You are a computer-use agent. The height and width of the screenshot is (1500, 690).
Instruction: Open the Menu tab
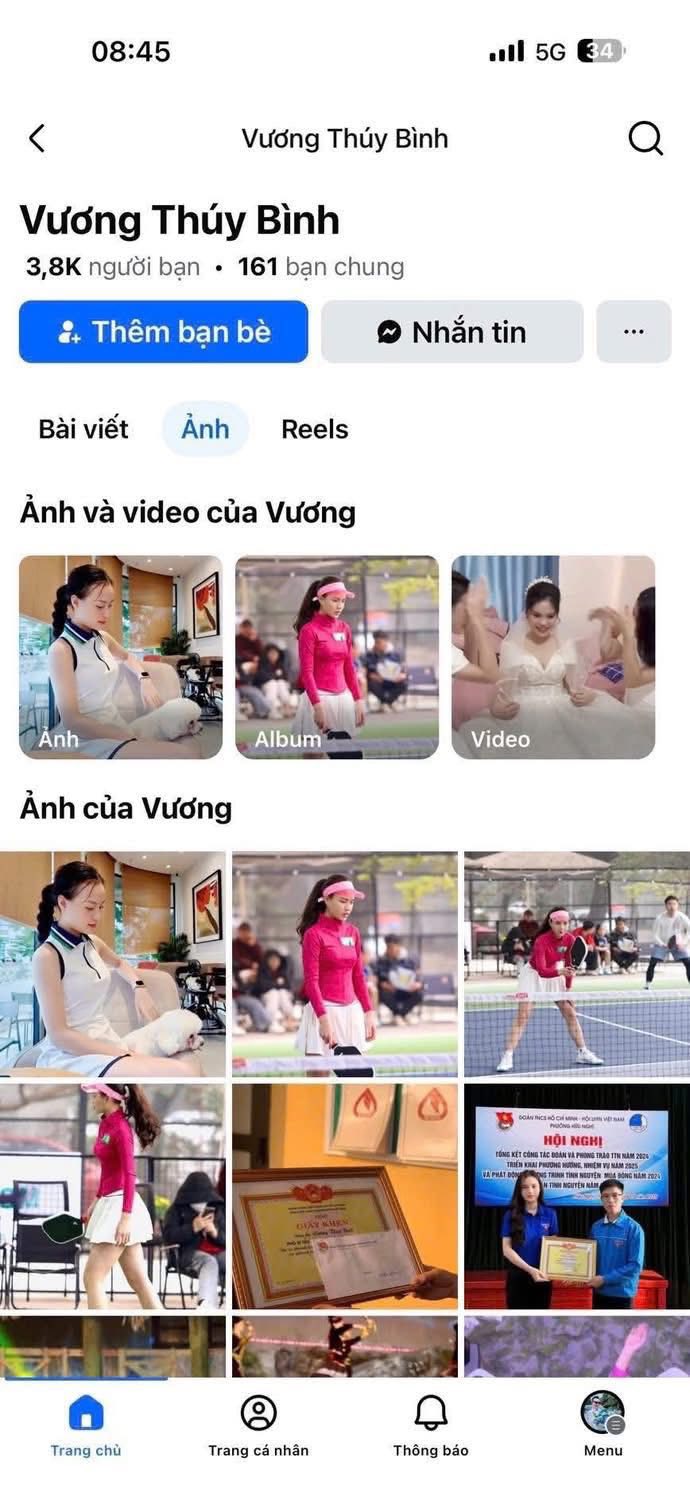tap(603, 1425)
